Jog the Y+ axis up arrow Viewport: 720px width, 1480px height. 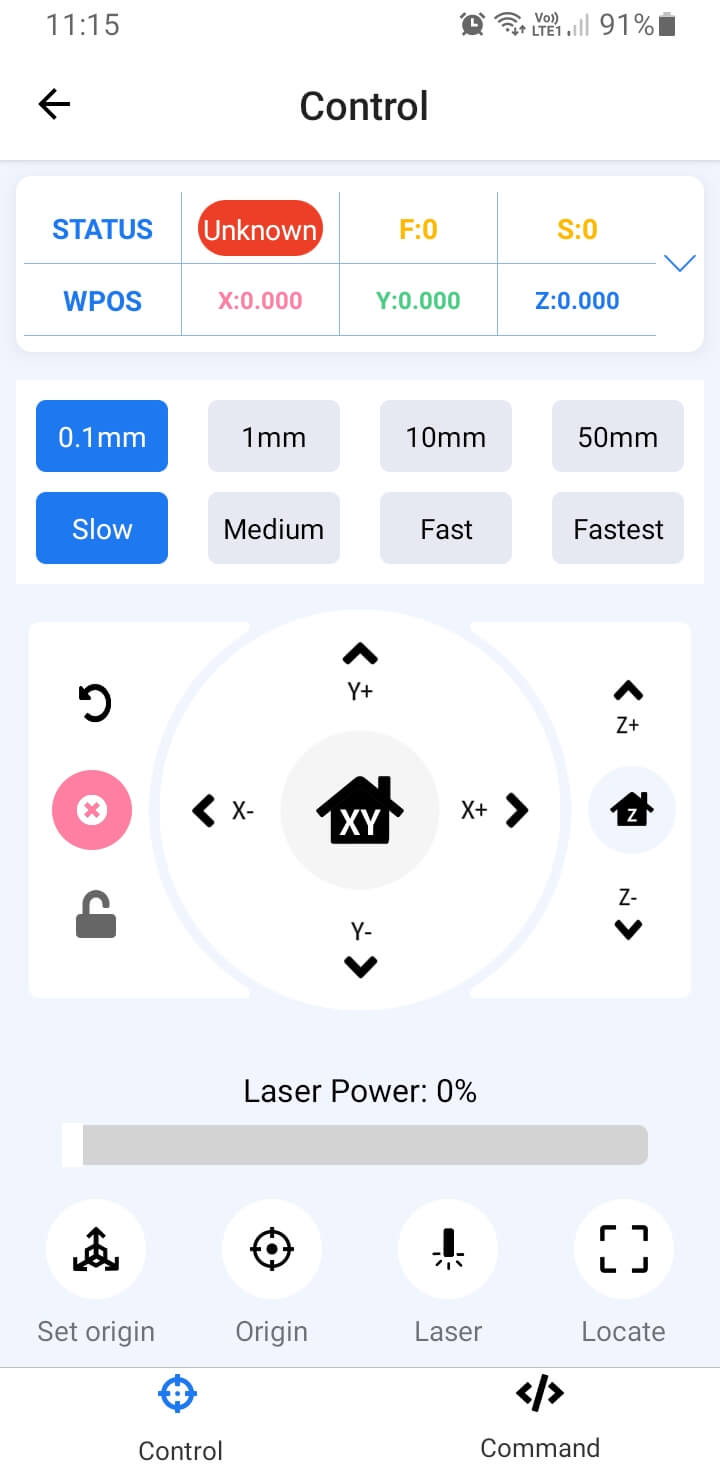(x=360, y=656)
